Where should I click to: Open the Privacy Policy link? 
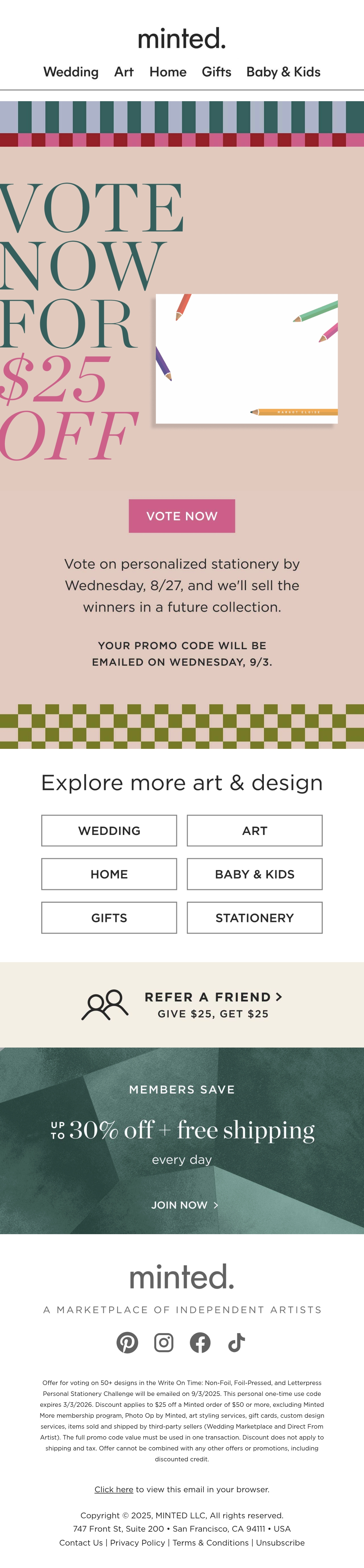point(137,1542)
